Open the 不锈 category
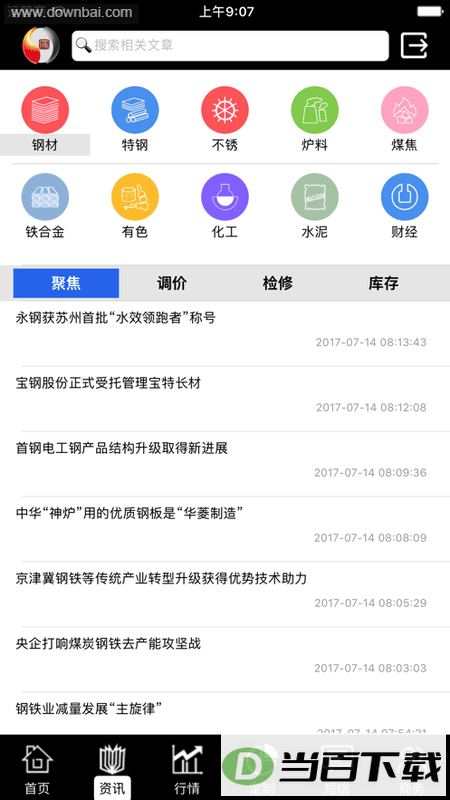The width and height of the screenshot is (450, 800). pyautogui.click(x=224, y=121)
